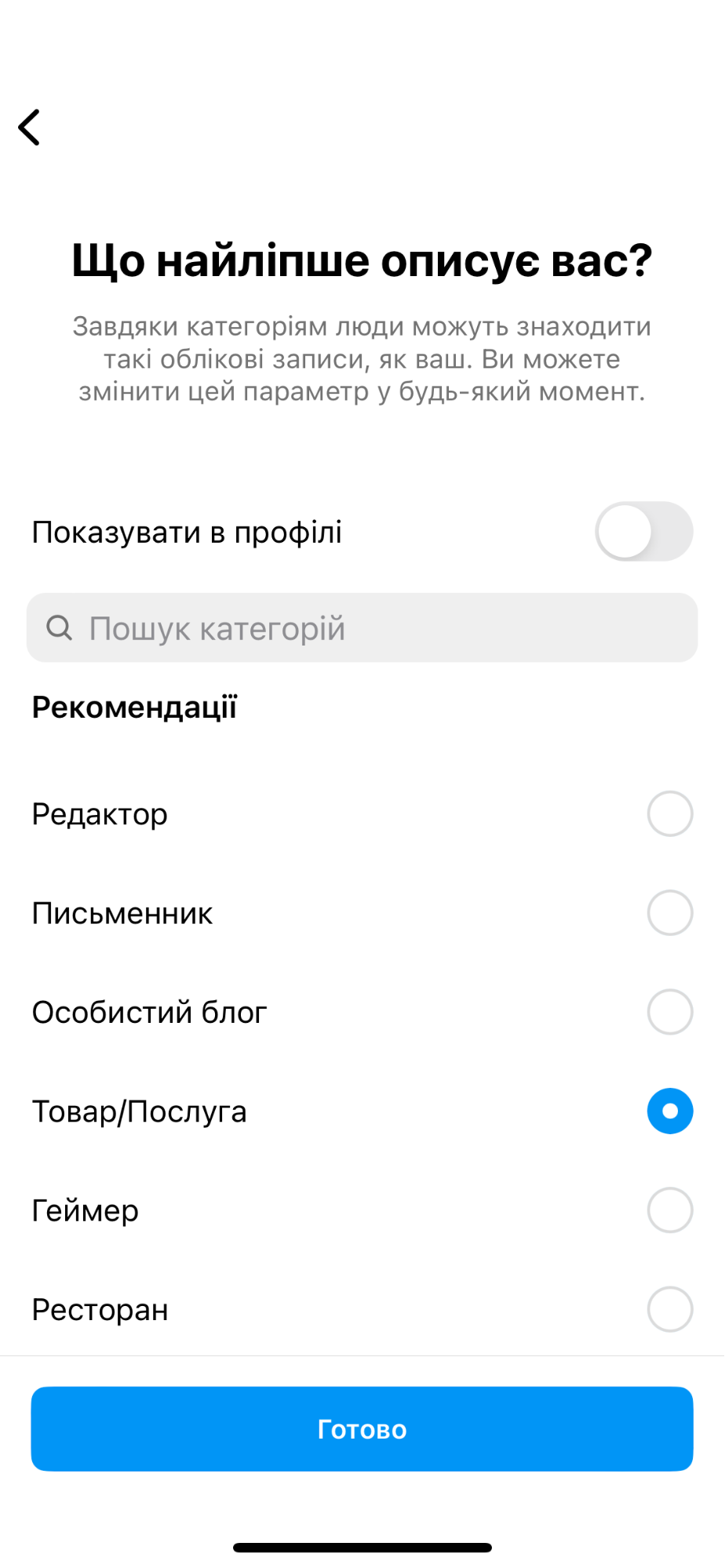Viewport: 725px width, 1568px height.
Task: Click the magnifier icon in search bar
Action: [61, 628]
